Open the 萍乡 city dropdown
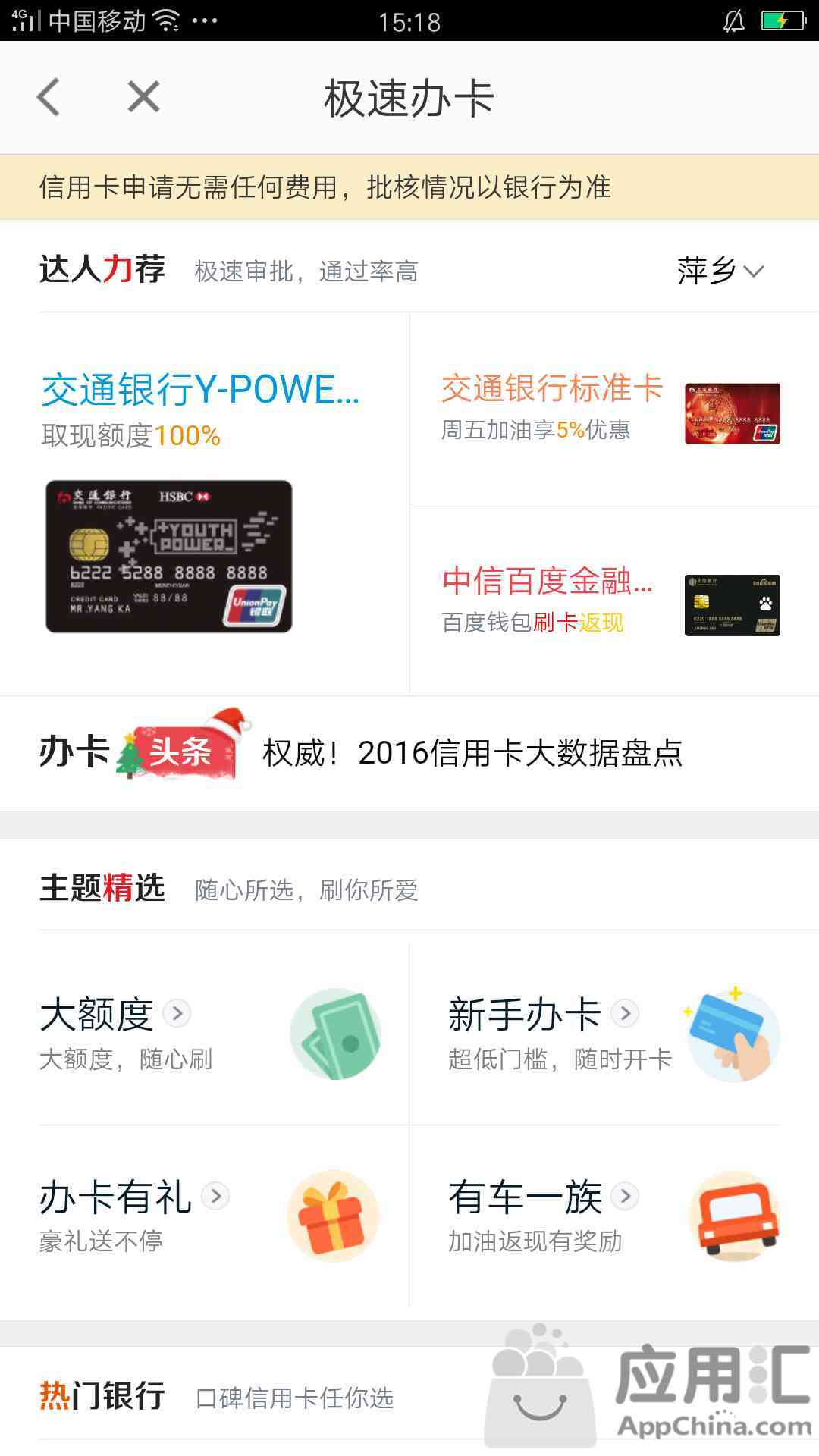 720,271
